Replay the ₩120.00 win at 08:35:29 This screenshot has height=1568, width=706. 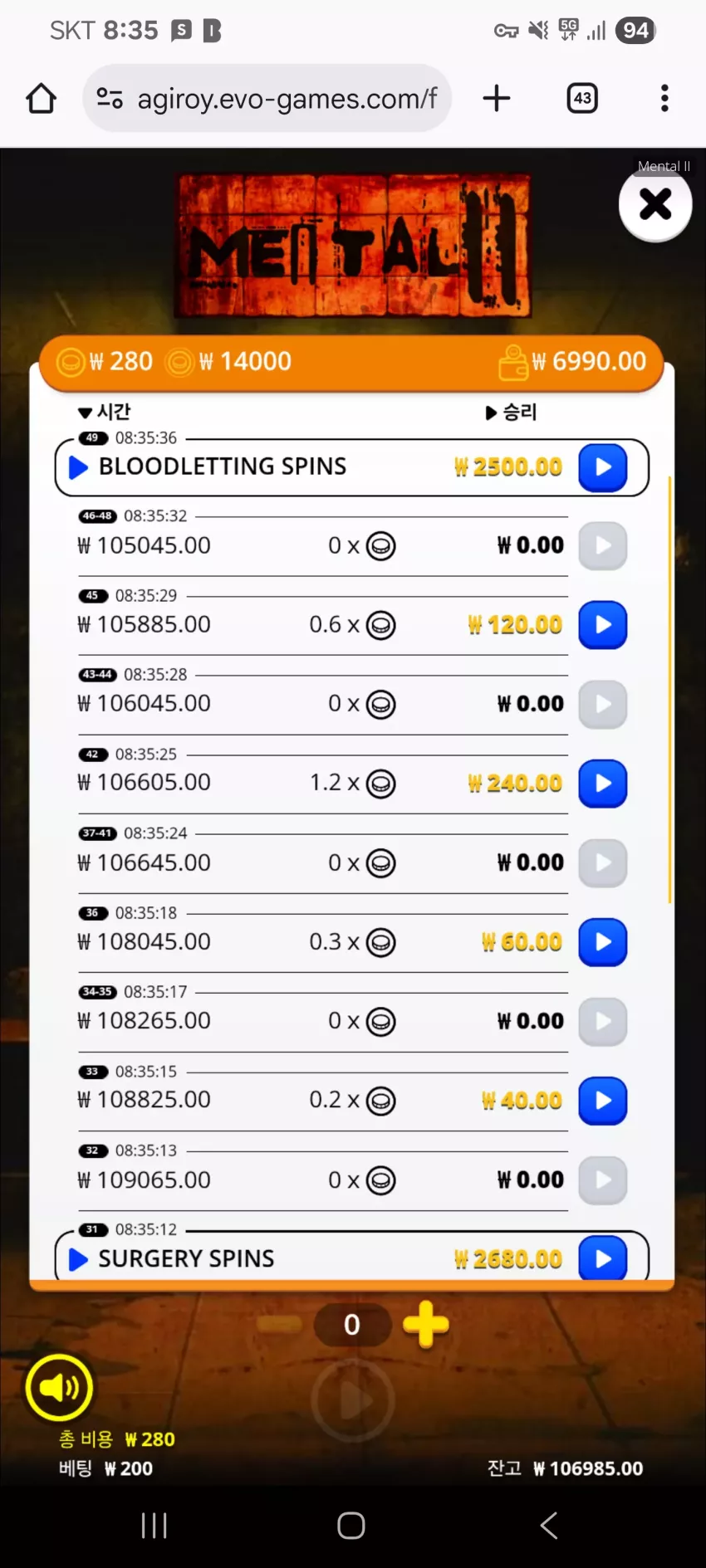coord(602,625)
